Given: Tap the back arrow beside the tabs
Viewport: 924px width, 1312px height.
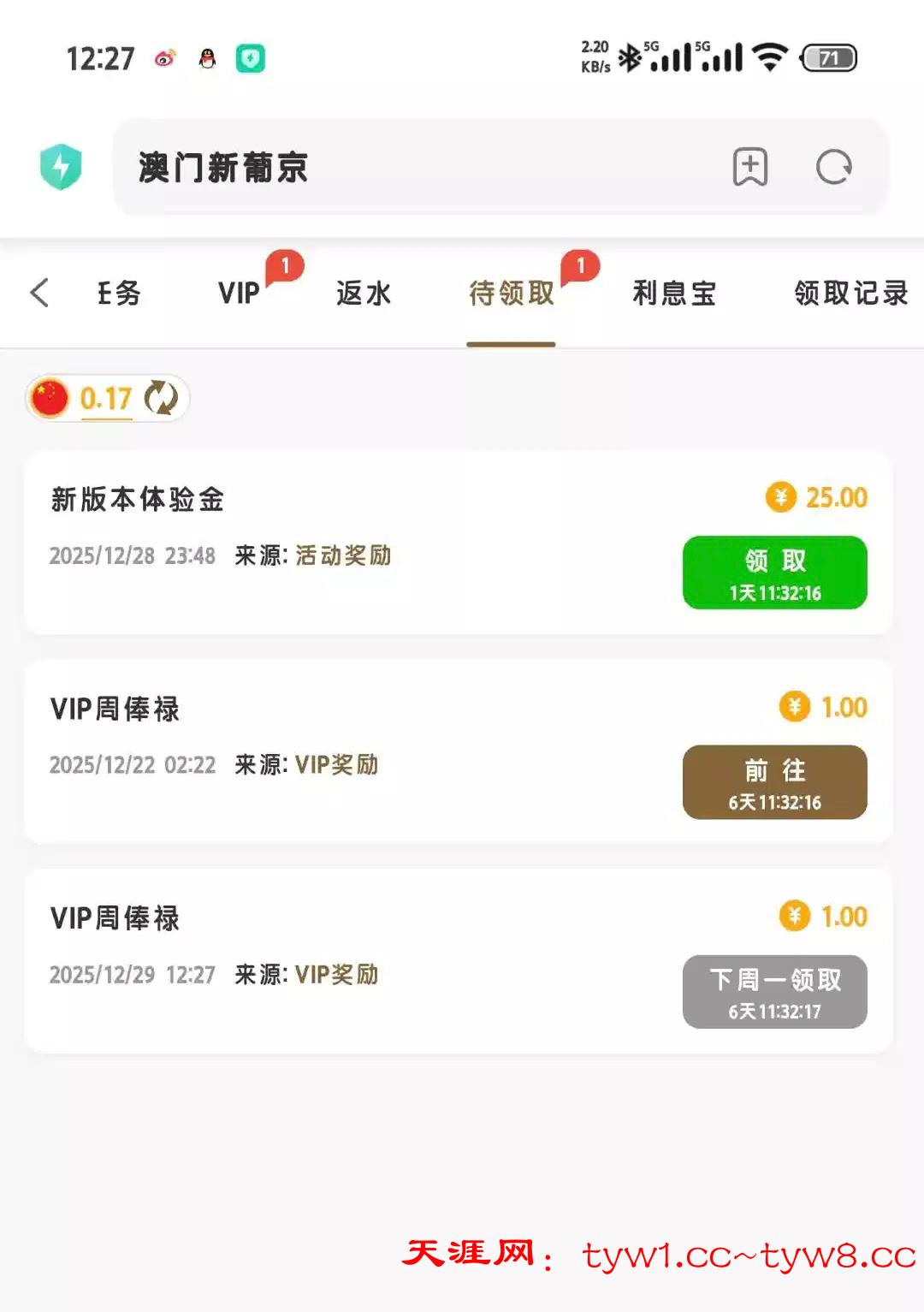Looking at the screenshot, I should click(39, 293).
